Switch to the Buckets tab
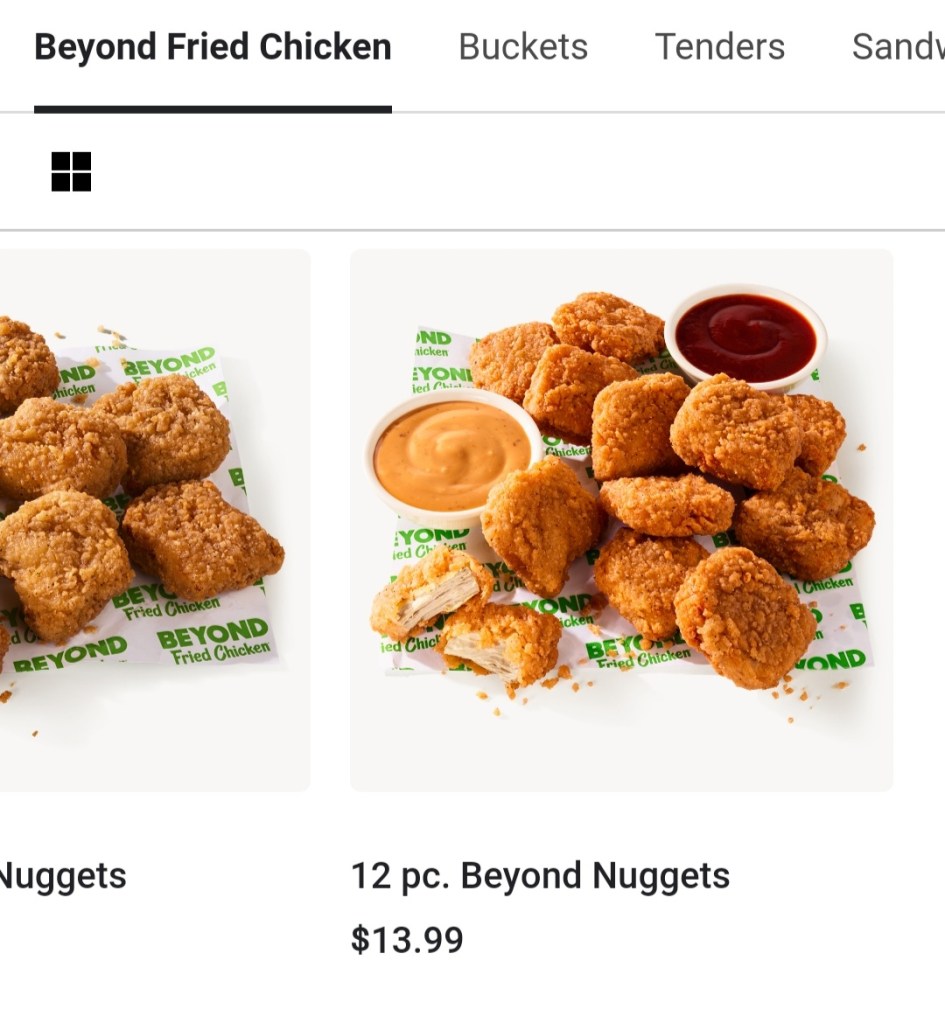Image resolution: width=945 pixels, height=1023 pixels. point(523,47)
